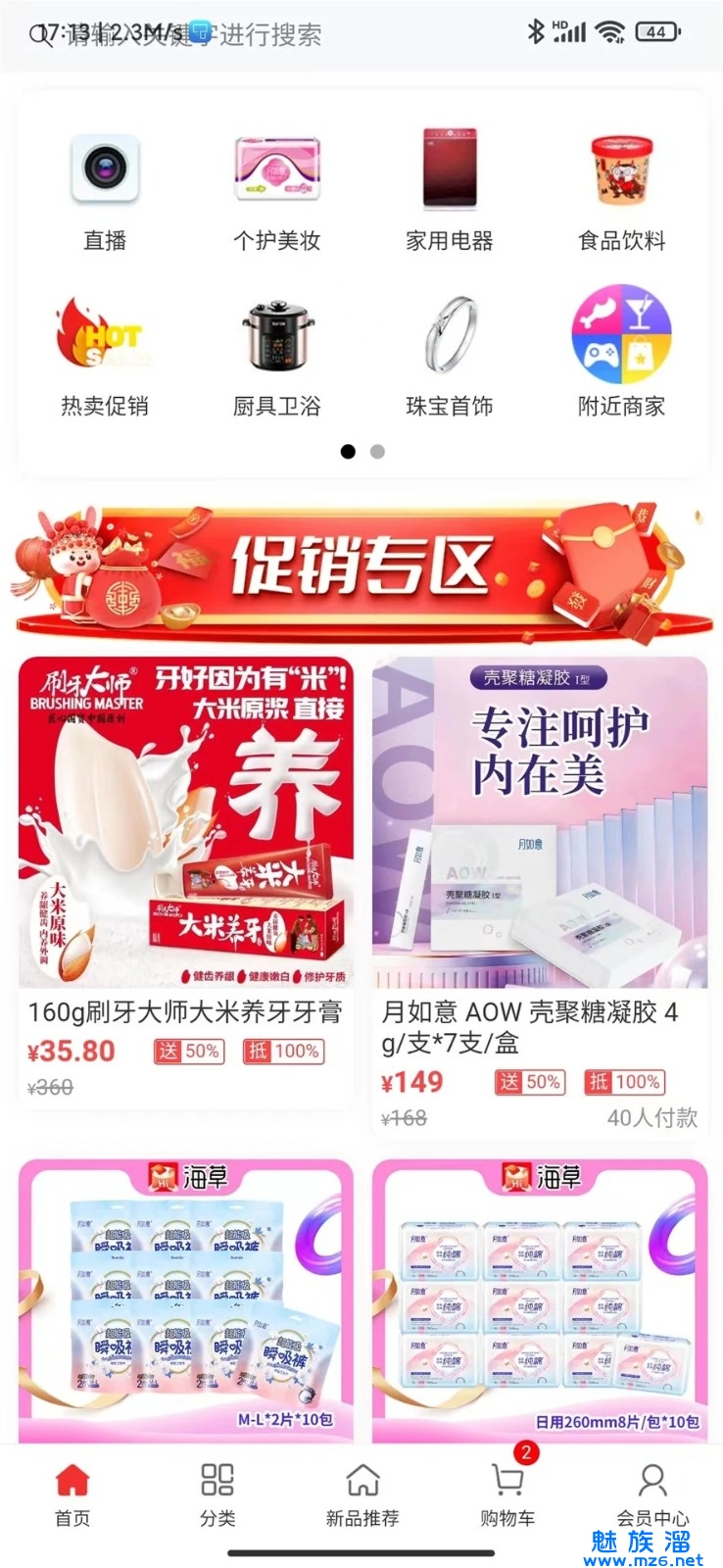This screenshot has width=723, height=1568.
Task: Switch to the 分类 categories tab
Action: (x=217, y=1494)
